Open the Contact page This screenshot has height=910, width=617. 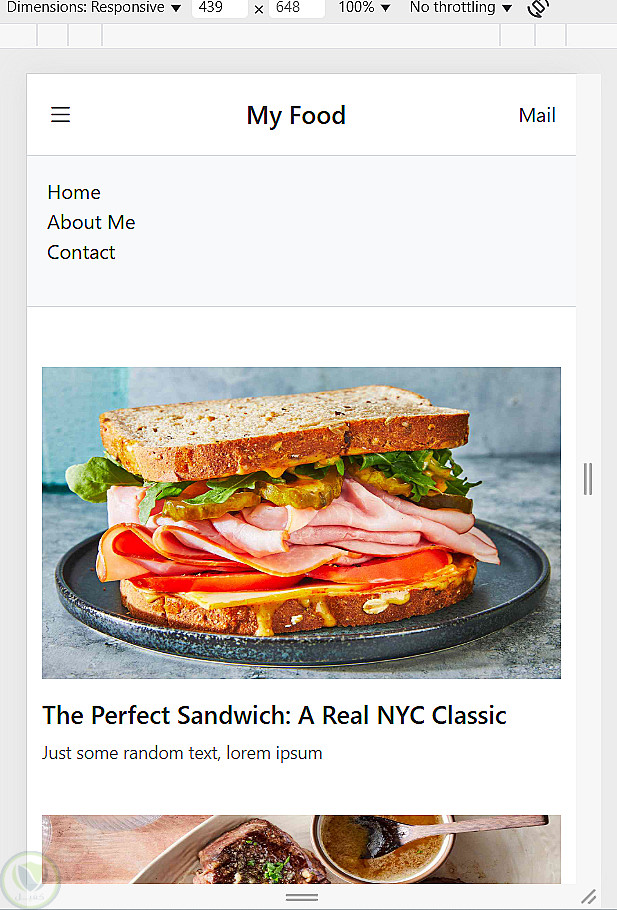[81, 252]
